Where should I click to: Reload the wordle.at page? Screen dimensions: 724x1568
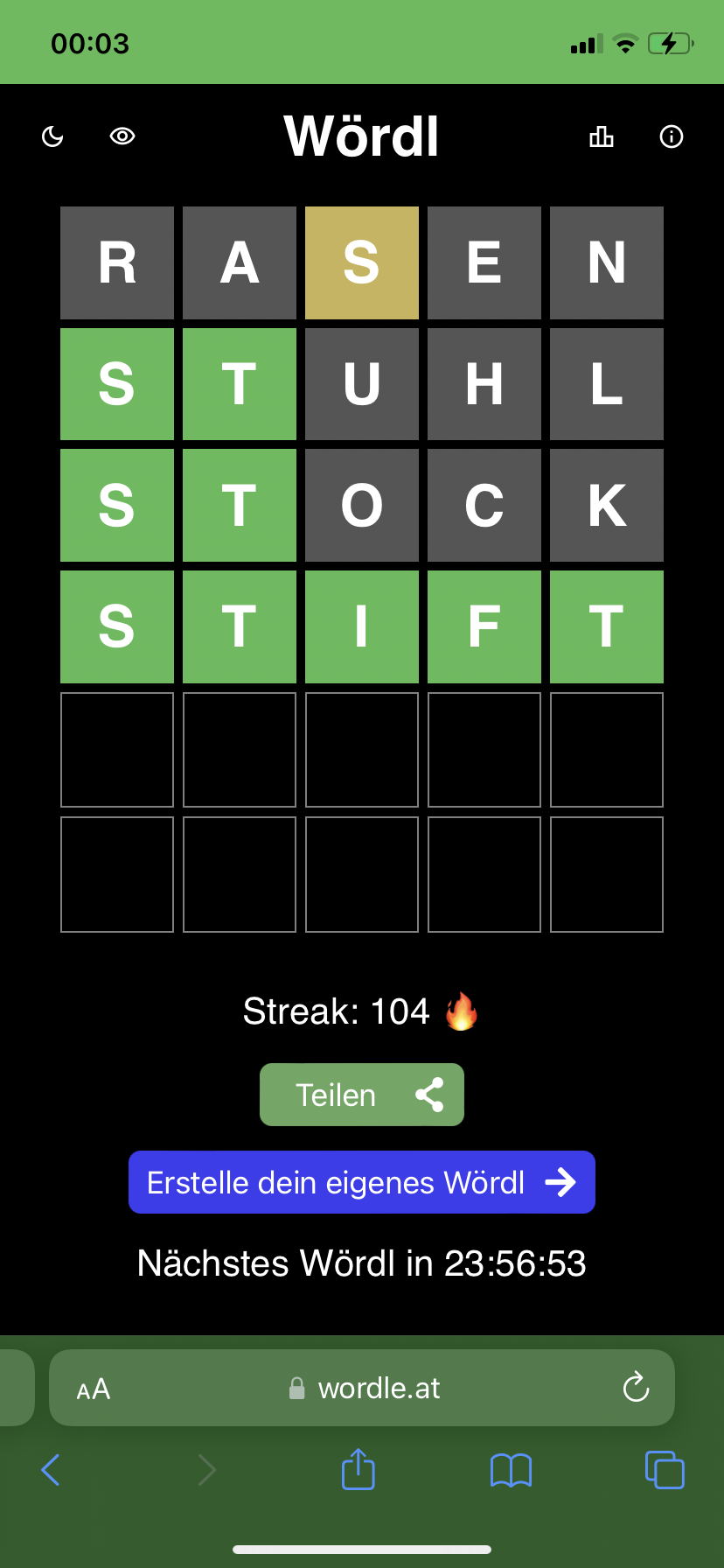pyautogui.click(x=636, y=1387)
